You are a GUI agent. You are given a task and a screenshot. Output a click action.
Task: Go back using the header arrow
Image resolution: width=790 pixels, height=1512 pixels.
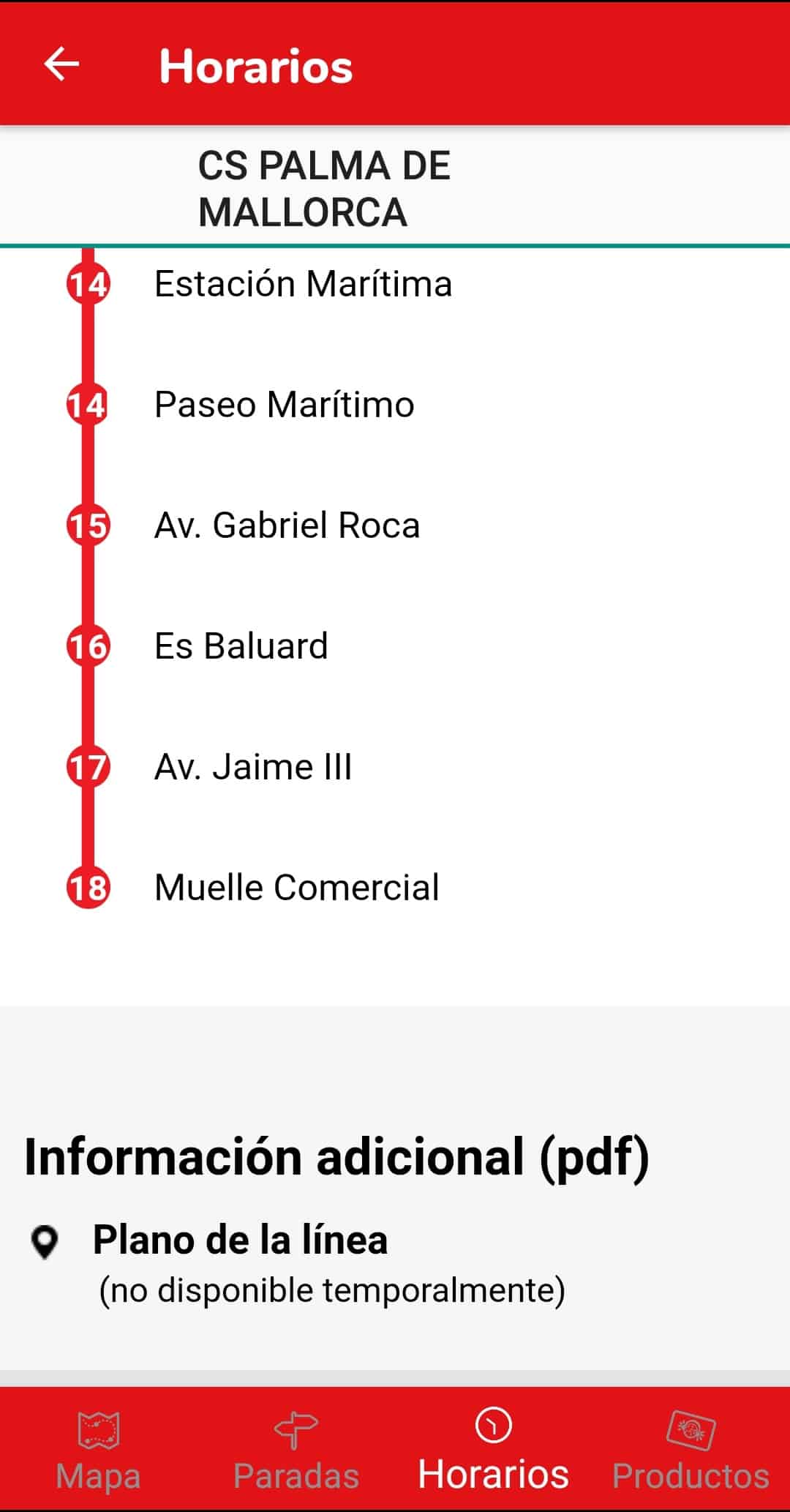click(61, 64)
